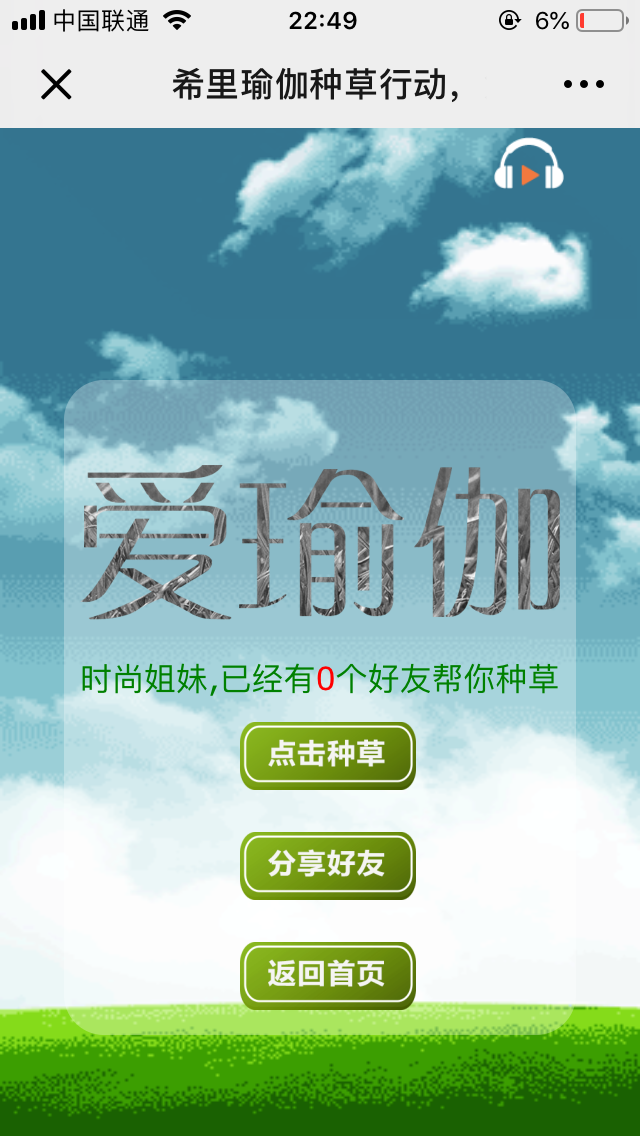Close the webpage with the X icon
The image size is (640, 1136).
[56, 85]
